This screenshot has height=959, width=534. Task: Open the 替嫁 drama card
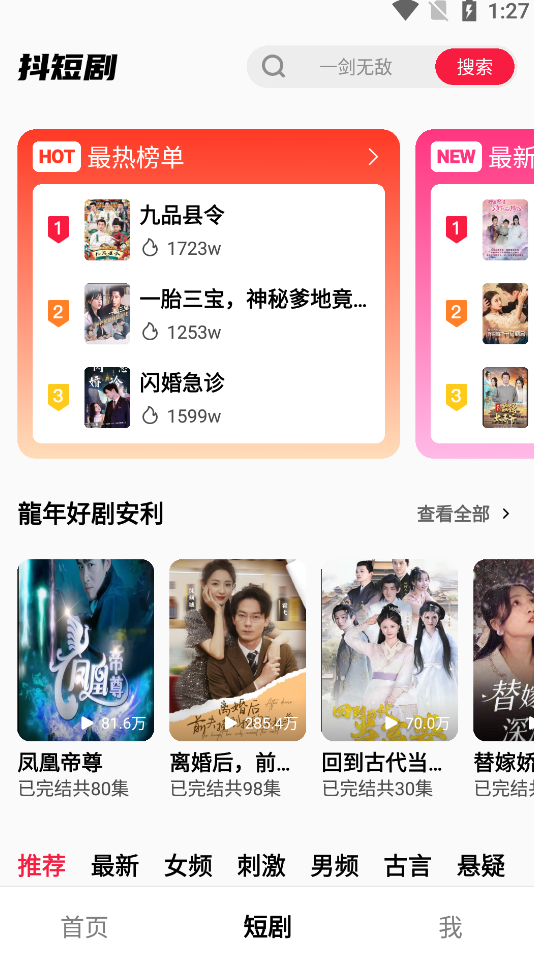503,678
